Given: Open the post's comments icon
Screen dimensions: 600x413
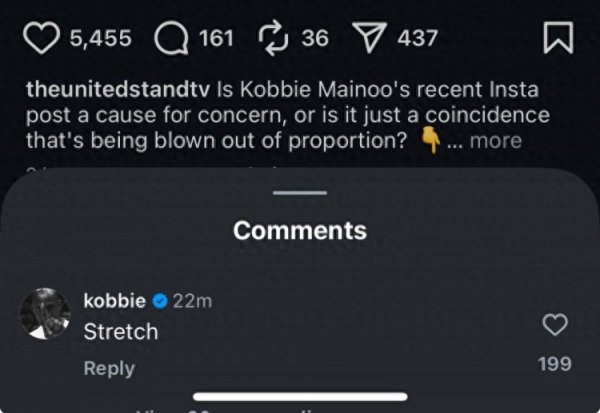Looking at the screenshot, I should click(x=173, y=38).
